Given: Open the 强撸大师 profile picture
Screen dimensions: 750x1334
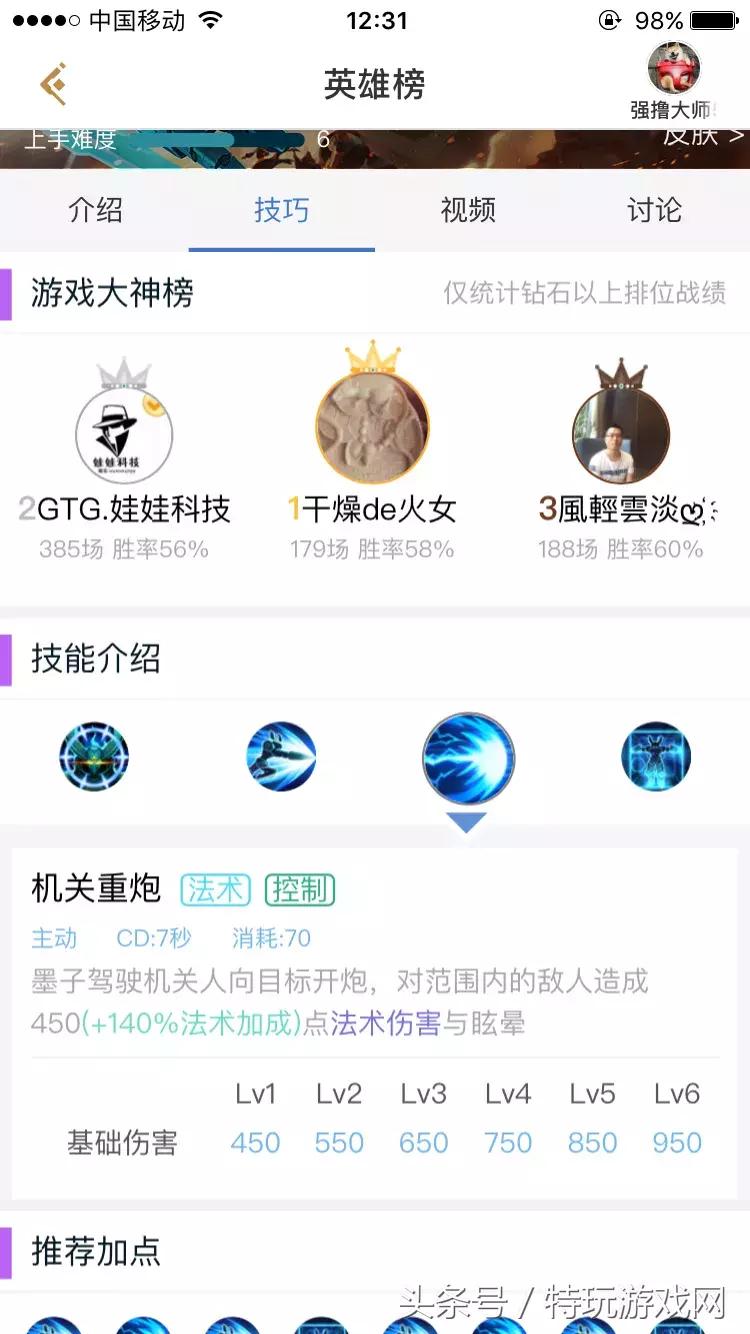Looking at the screenshot, I should 674,70.
